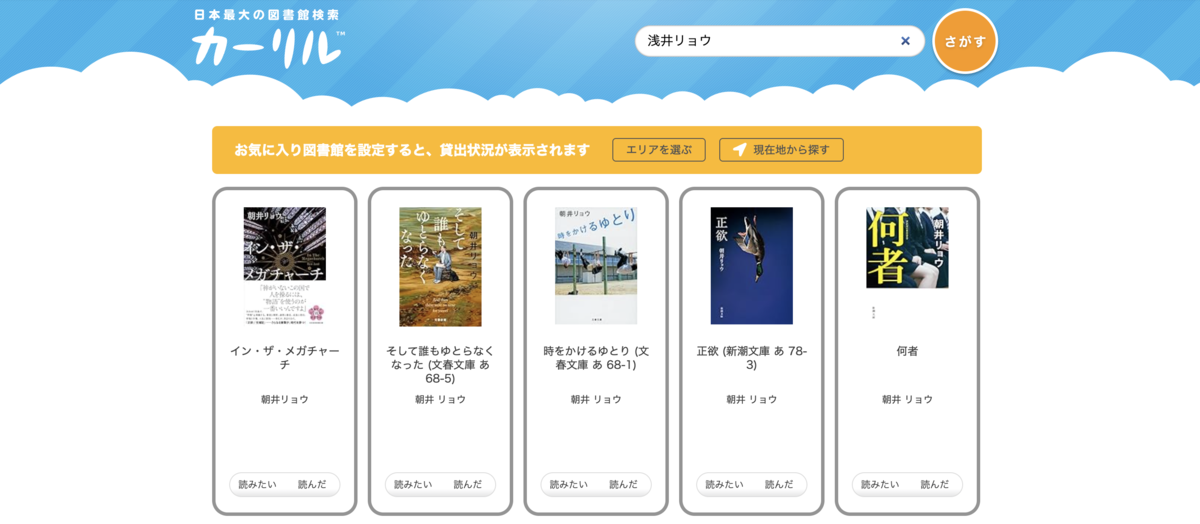1200x524 pixels.
Task: Open the book card イン・ザ・メガチャーチ
Action: (x=284, y=351)
